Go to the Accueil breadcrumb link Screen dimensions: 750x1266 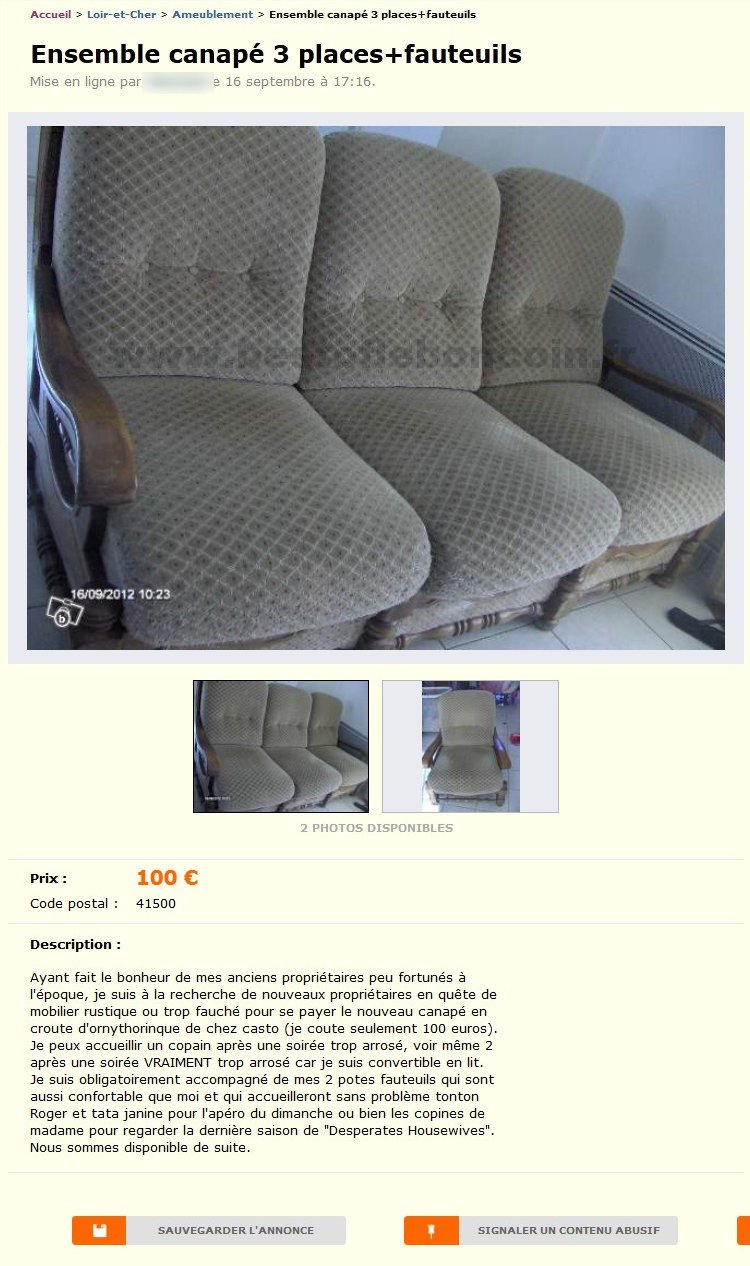(50, 15)
